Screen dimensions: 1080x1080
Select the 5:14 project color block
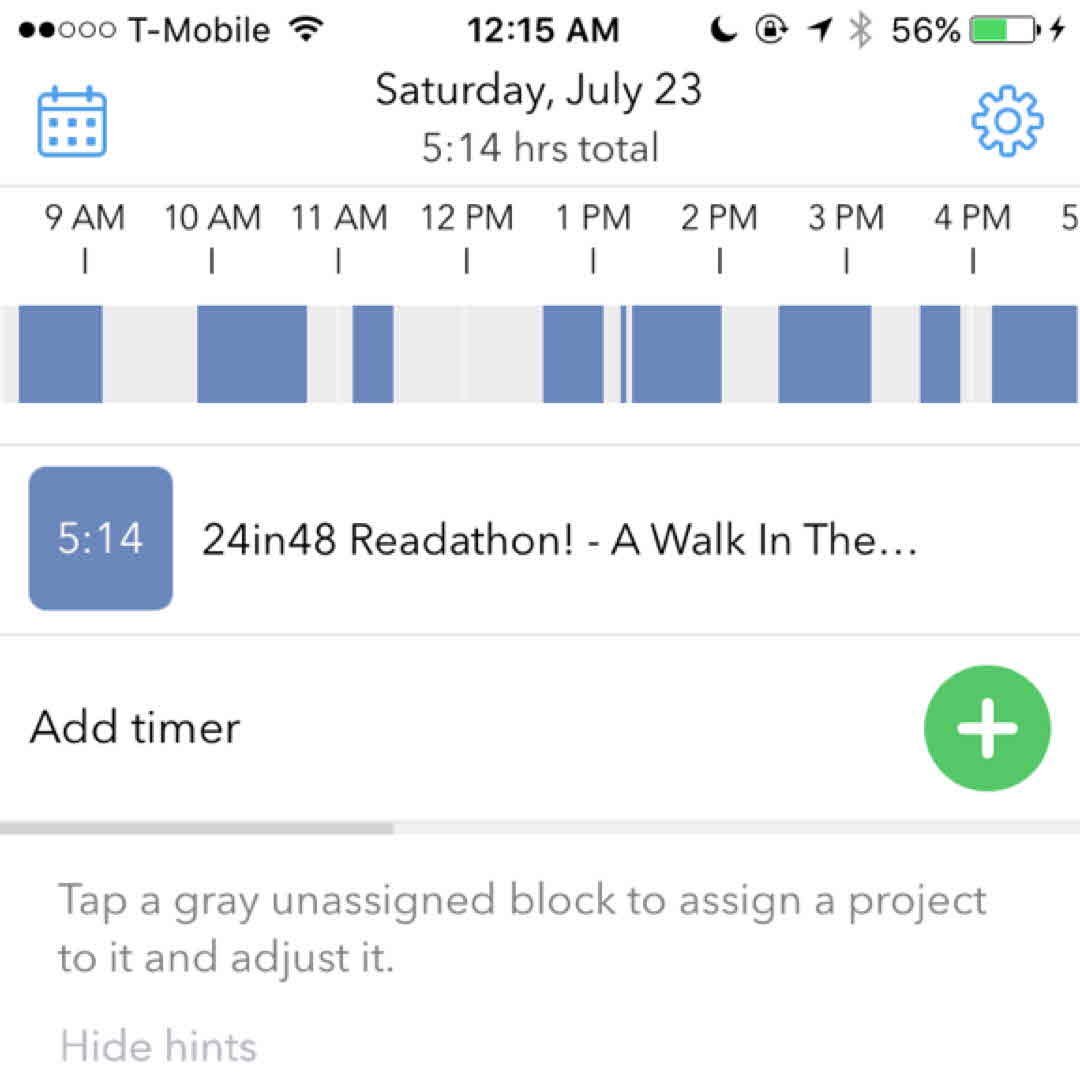(101, 539)
